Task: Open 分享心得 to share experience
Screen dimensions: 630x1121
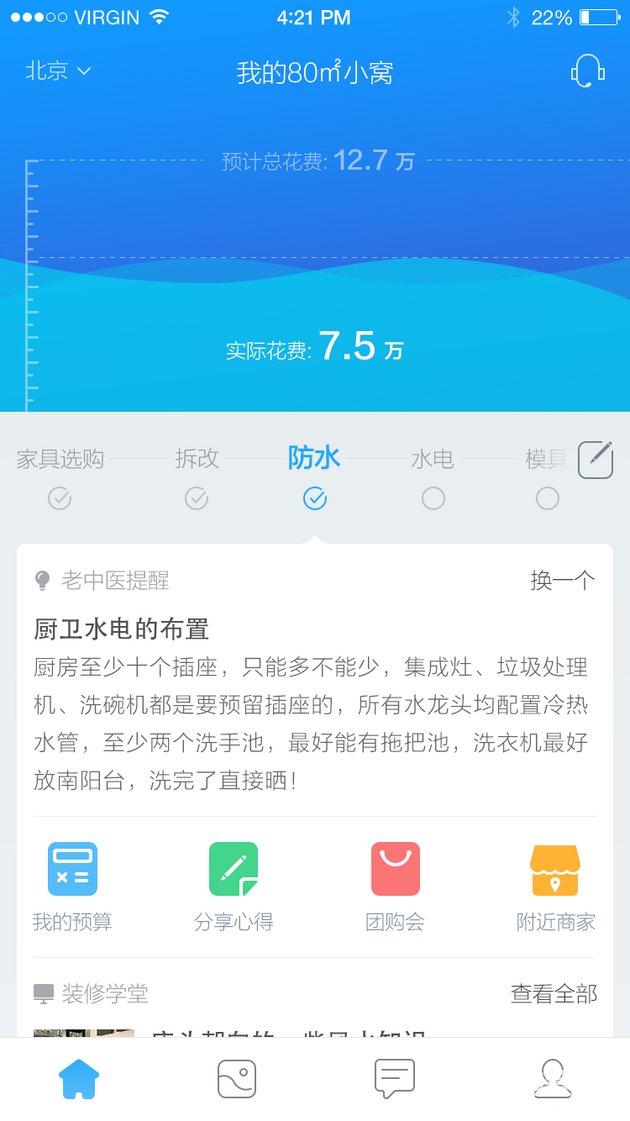Action: [x=233, y=886]
